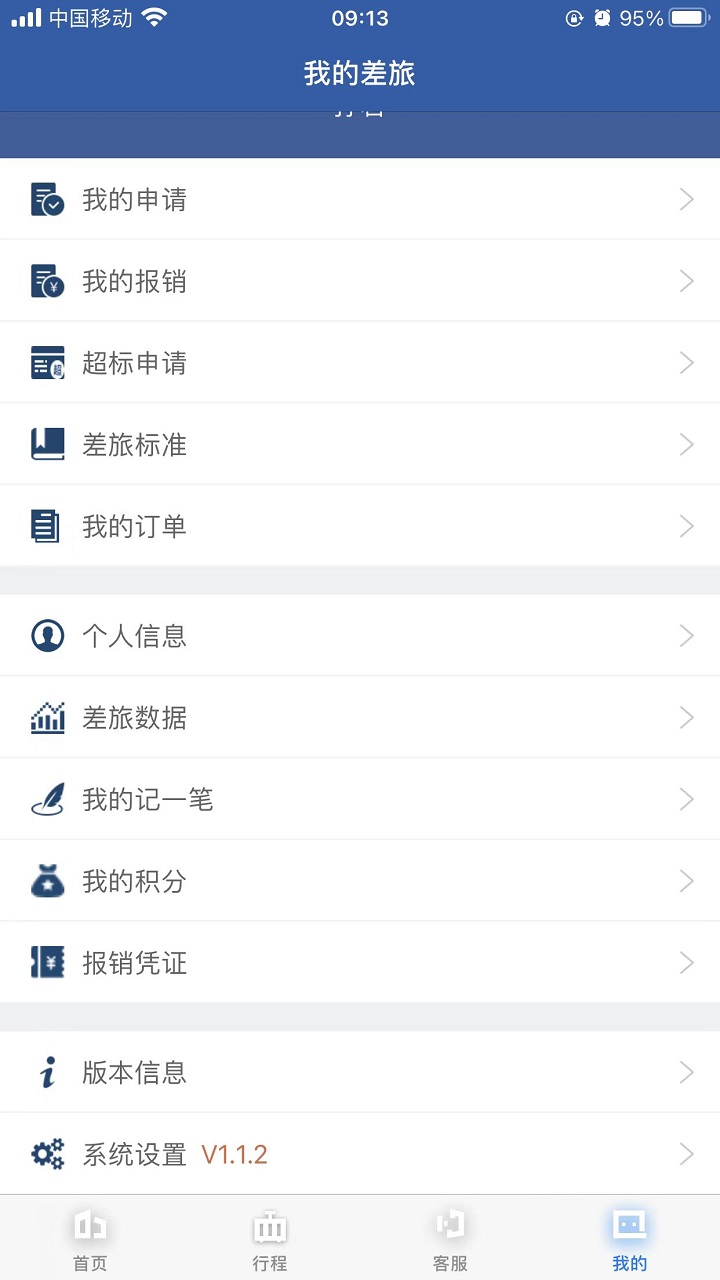Open 我的积分 via the money bag icon
This screenshot has width=720, height=1280.
tap(47, 881)
